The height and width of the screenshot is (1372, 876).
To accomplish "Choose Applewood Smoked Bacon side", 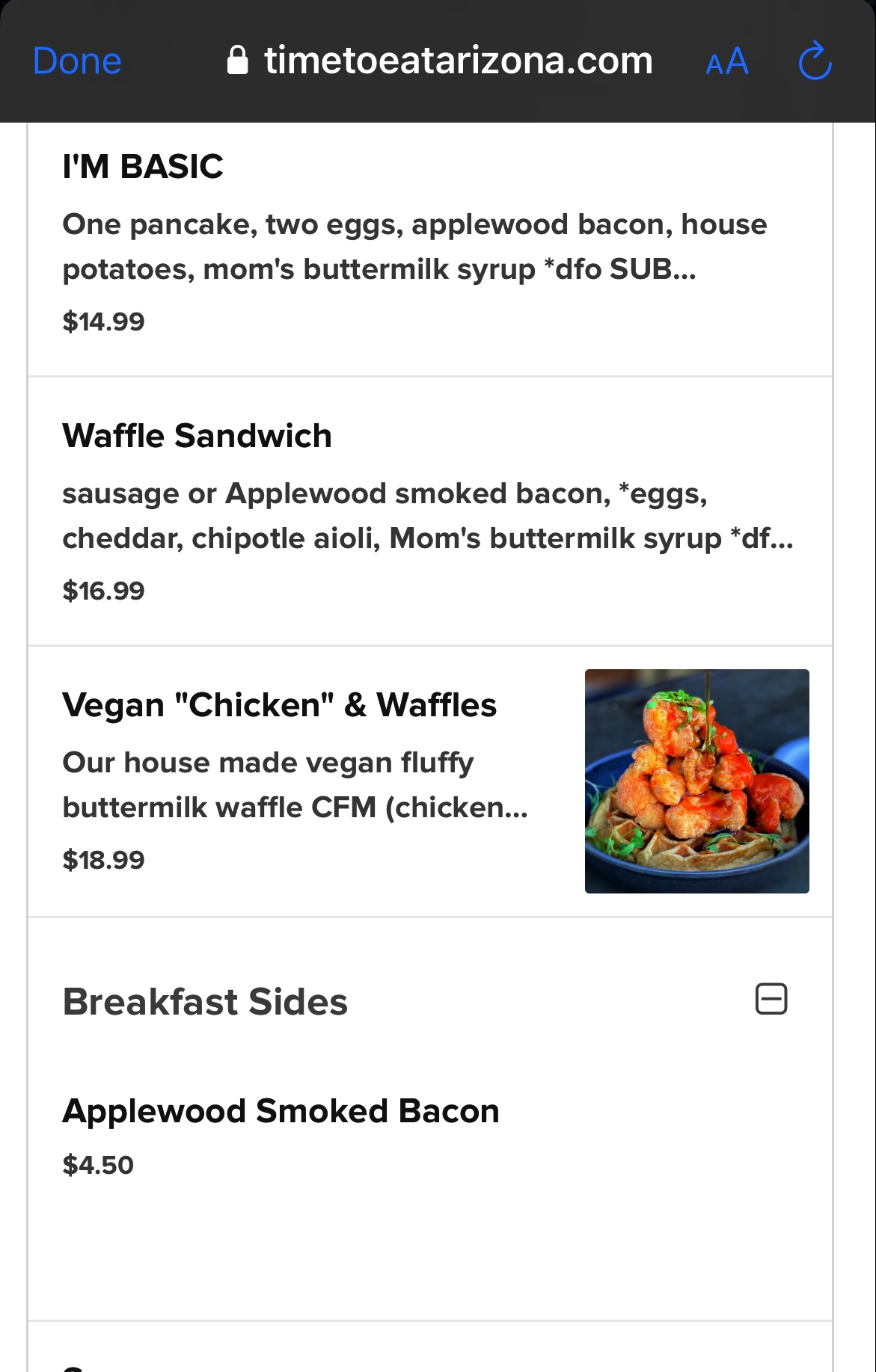I will click(281, 1112).
